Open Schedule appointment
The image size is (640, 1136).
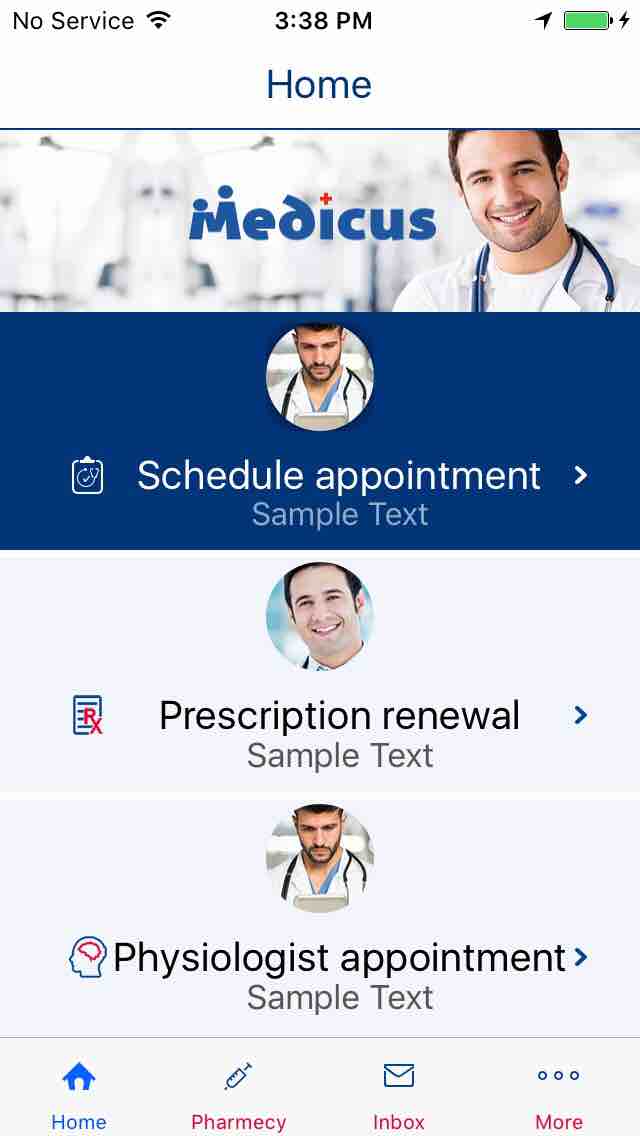[x=339, y=476]
